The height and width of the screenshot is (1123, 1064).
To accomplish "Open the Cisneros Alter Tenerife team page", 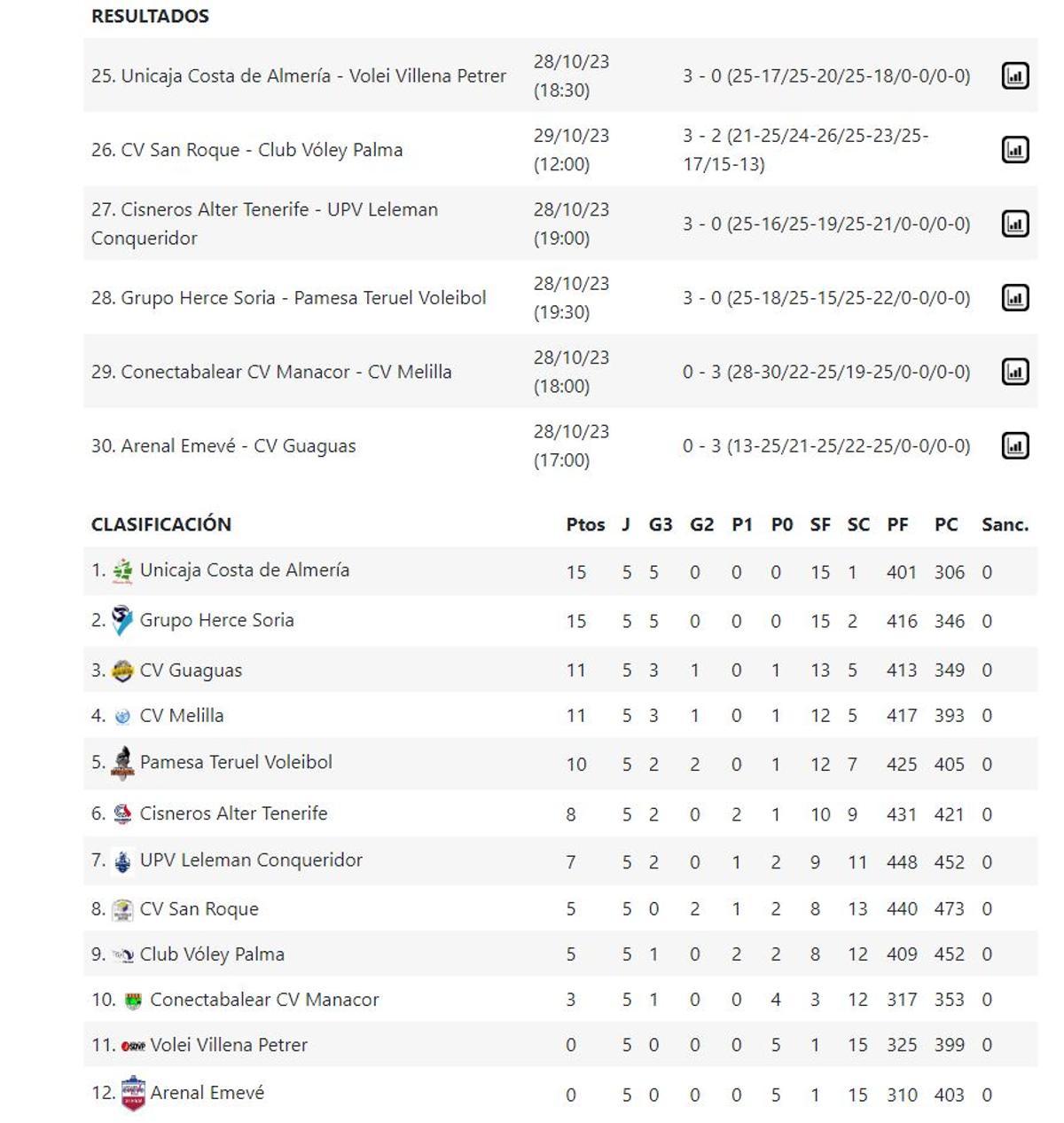I will tap(233, 813).
